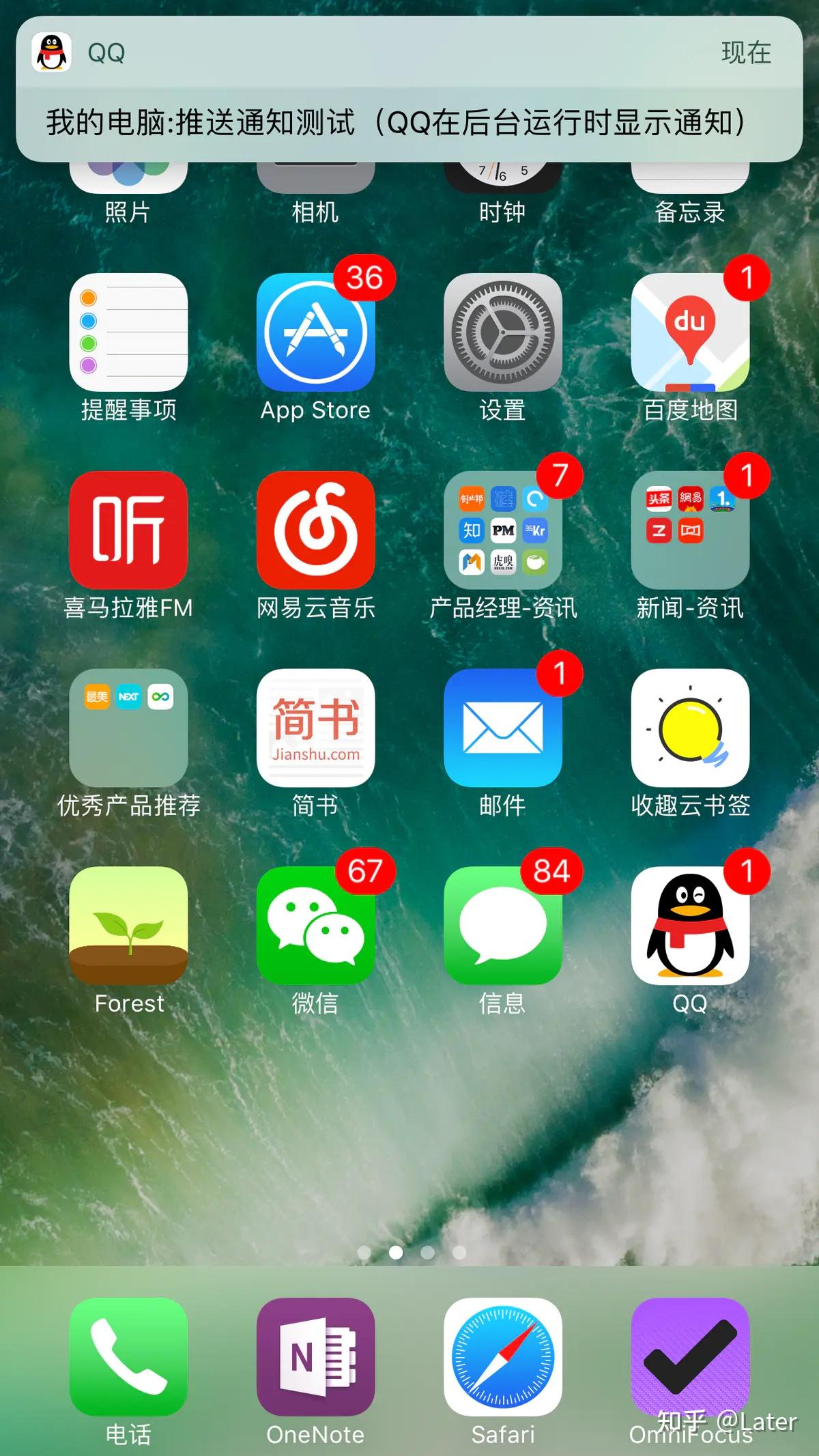The width and height of the screenshot is (819, 1456).
Task: Open the 电话 Phone app in dock
Action: (x=128, y=1356)
